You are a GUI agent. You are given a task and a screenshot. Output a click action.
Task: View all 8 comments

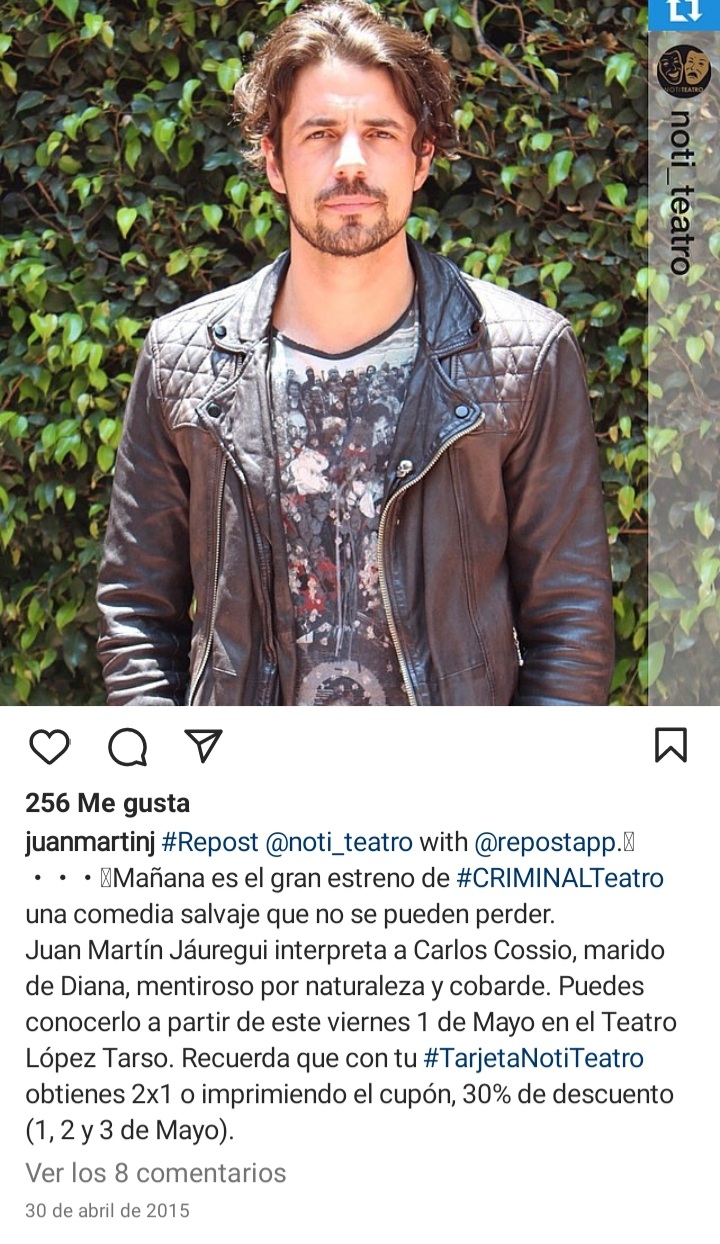[155, 1172]
